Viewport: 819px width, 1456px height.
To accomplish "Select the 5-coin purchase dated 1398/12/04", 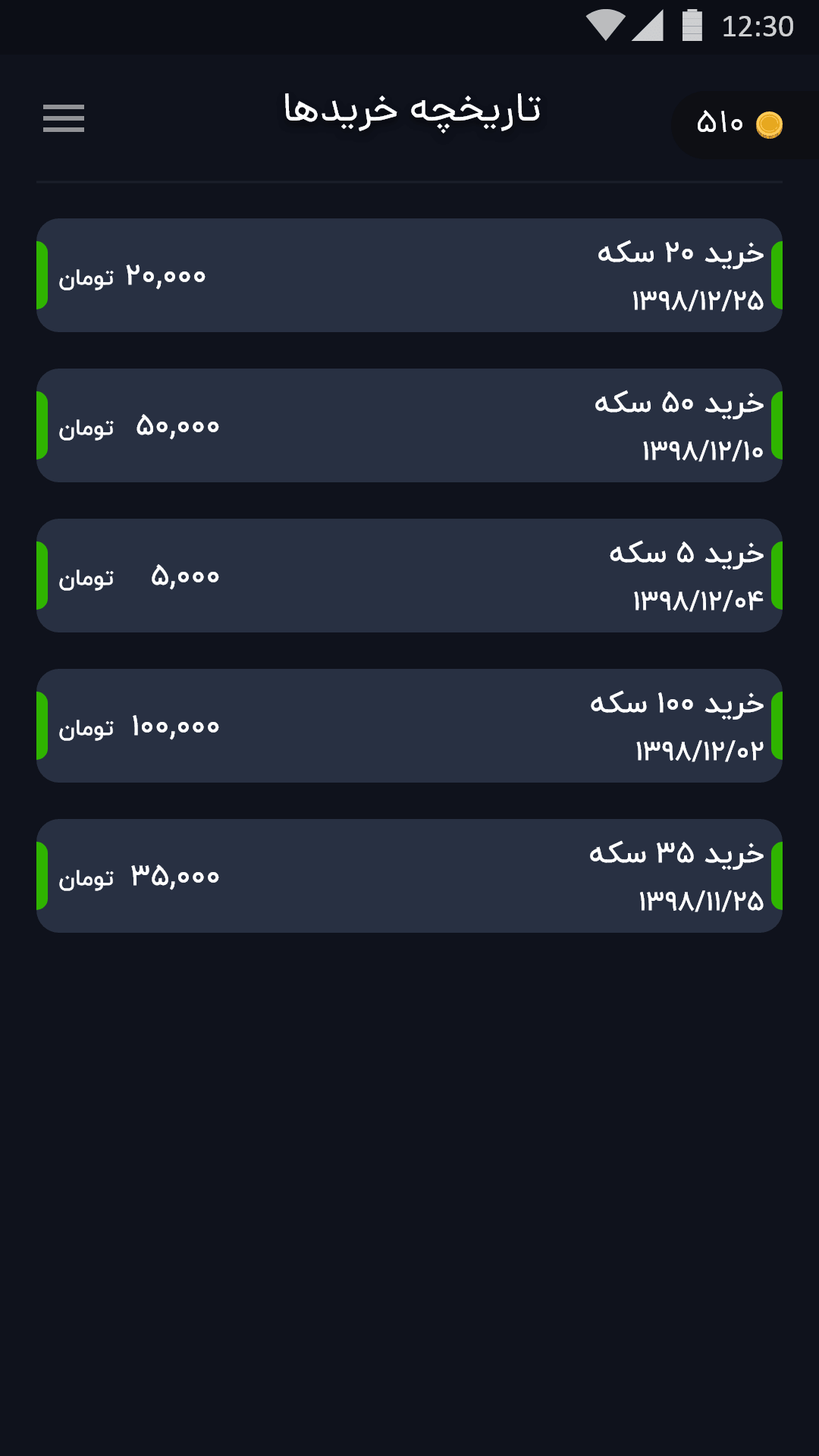I will click(409, 576).
